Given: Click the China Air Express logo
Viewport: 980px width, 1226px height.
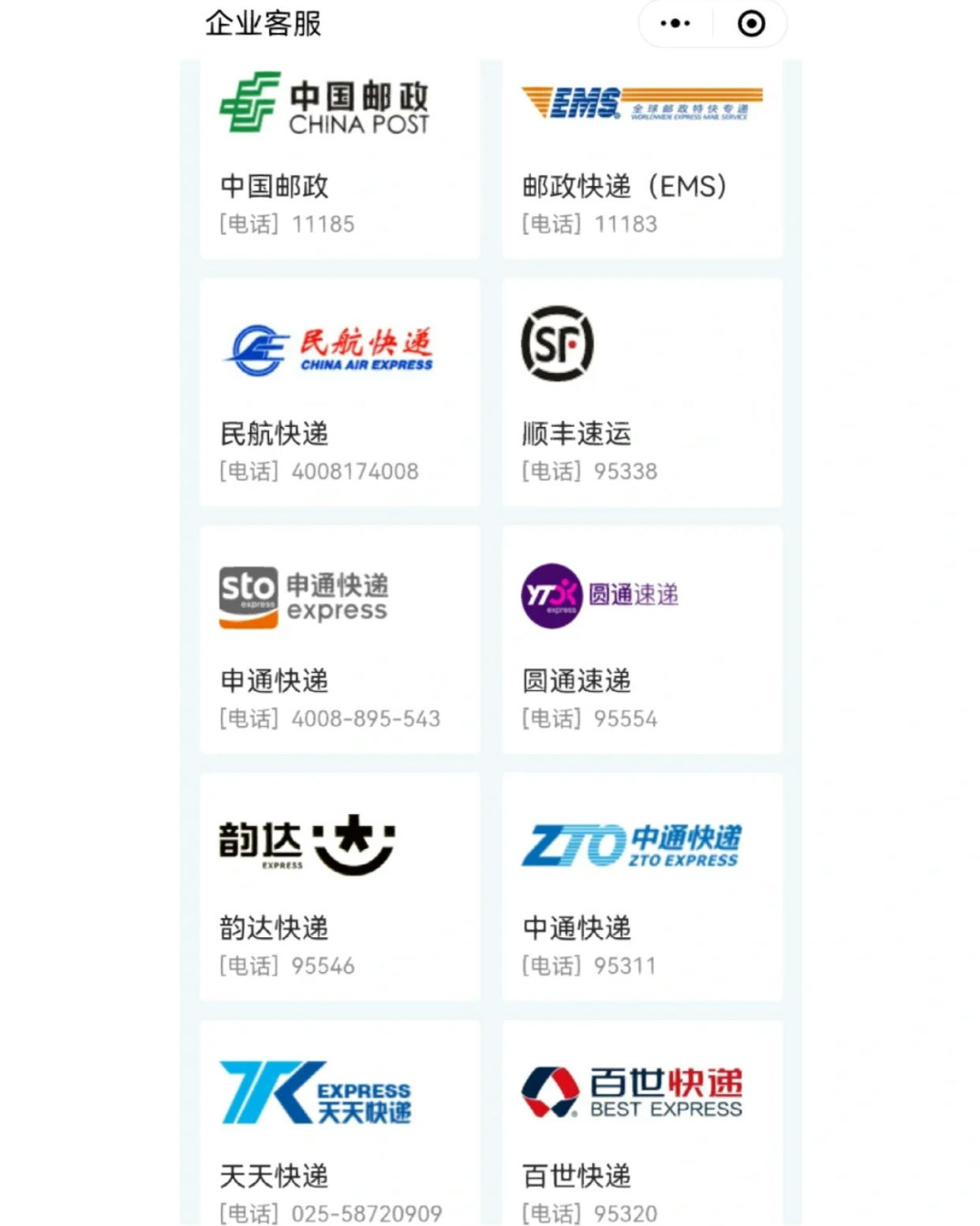Looking at the screenshot, I should click(330, 347).
